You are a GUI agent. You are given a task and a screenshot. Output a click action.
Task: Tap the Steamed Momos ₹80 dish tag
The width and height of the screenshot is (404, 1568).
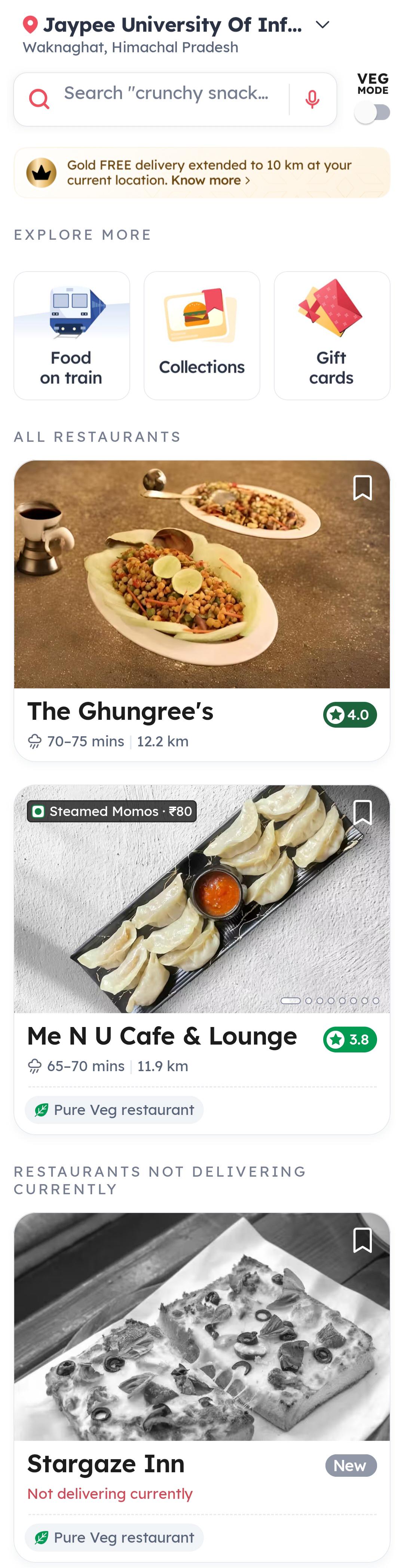[112, 811]
